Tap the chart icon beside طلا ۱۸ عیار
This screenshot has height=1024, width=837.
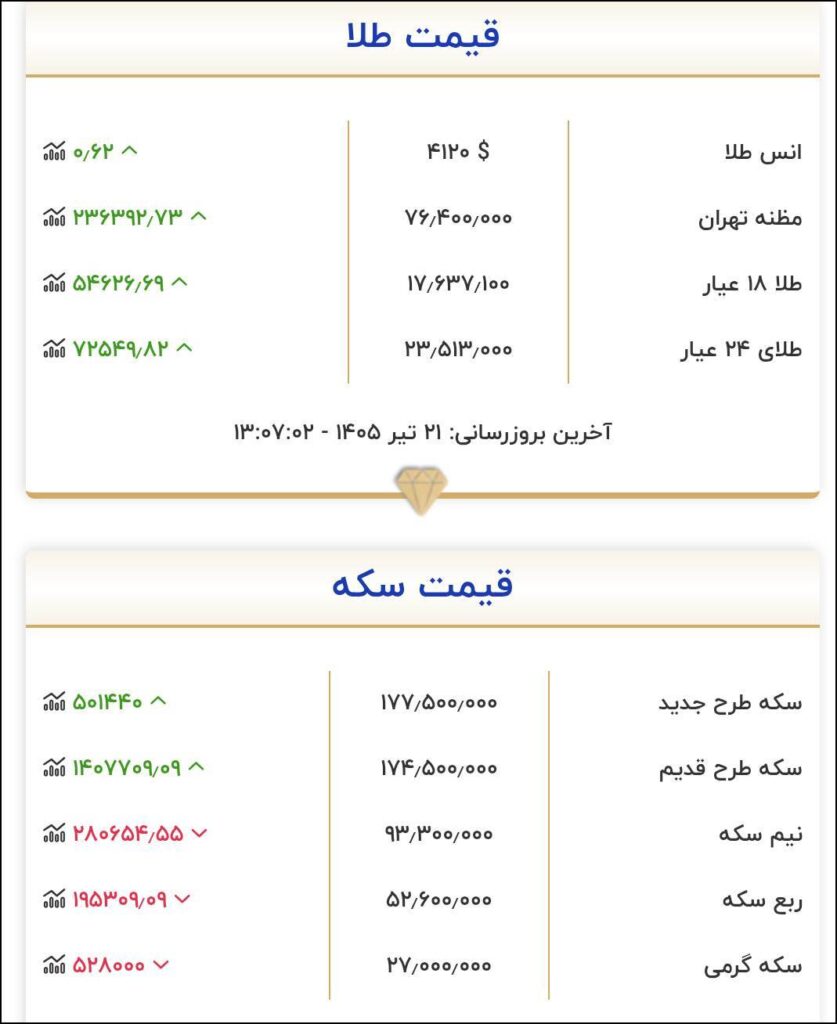click(54, 282)
